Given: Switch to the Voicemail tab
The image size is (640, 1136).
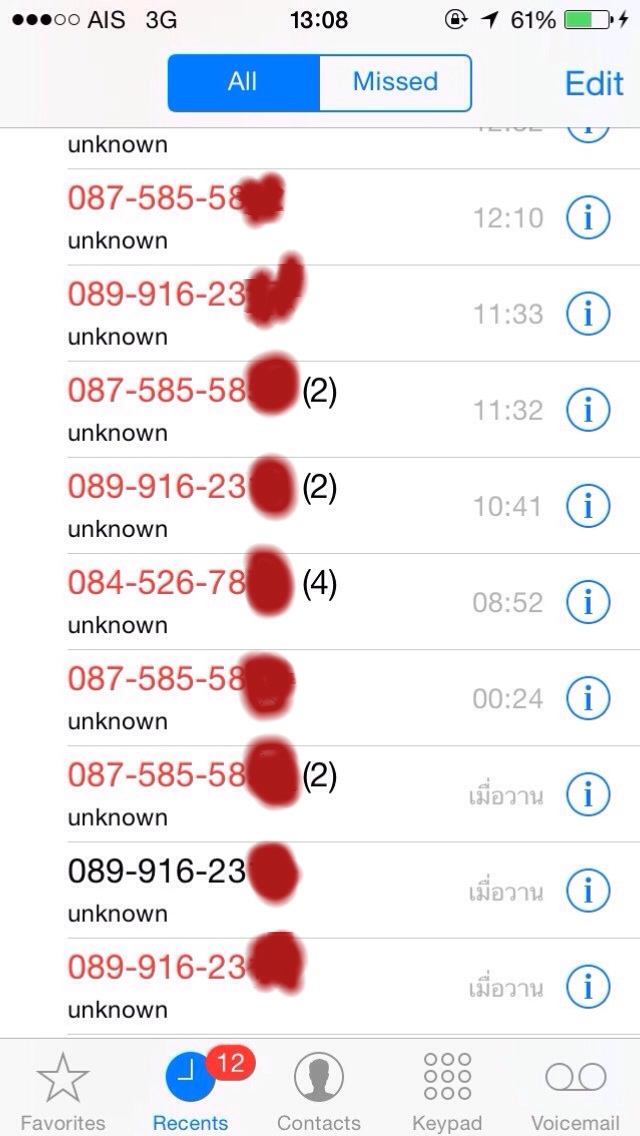Looking at the screenshot, I should tap(575, 1092).
